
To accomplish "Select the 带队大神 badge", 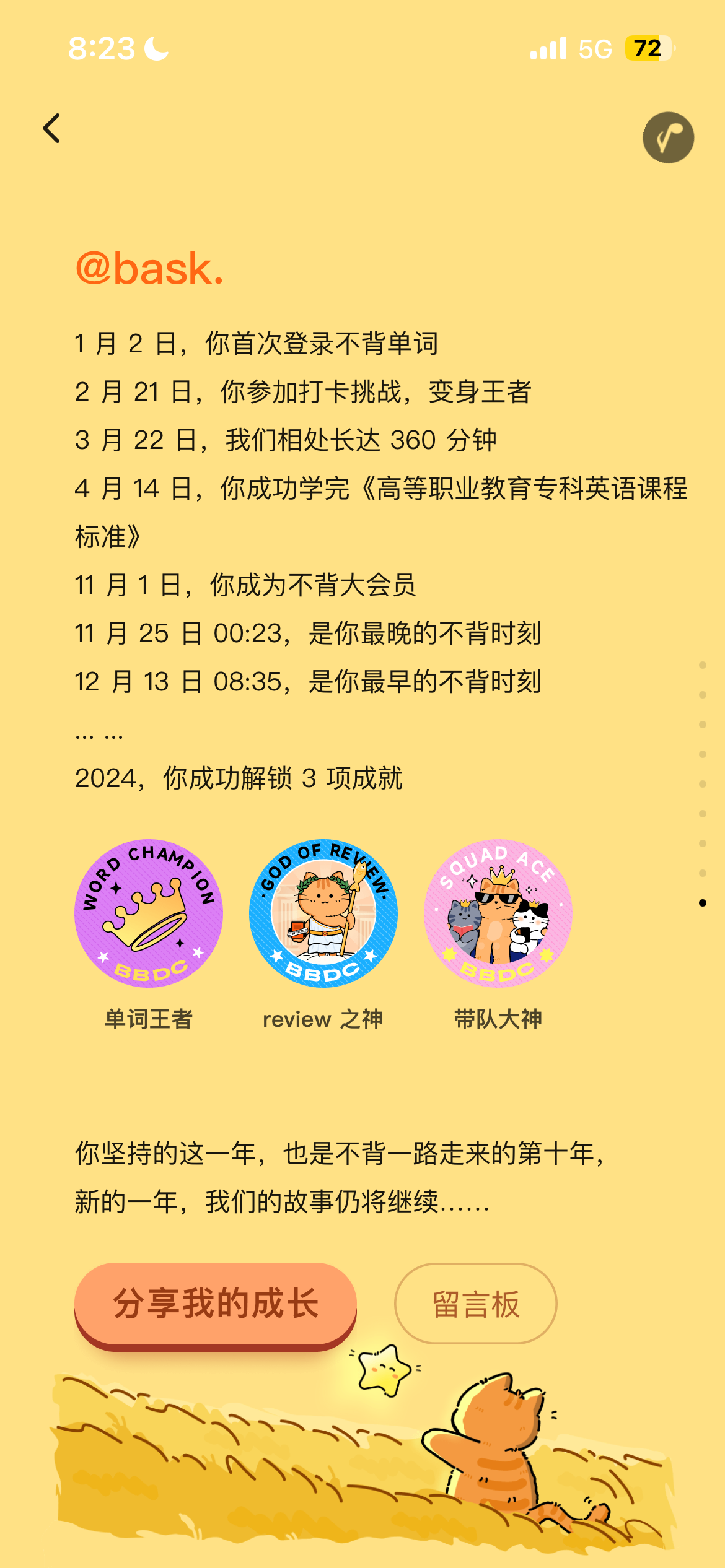I will point(498,913).
